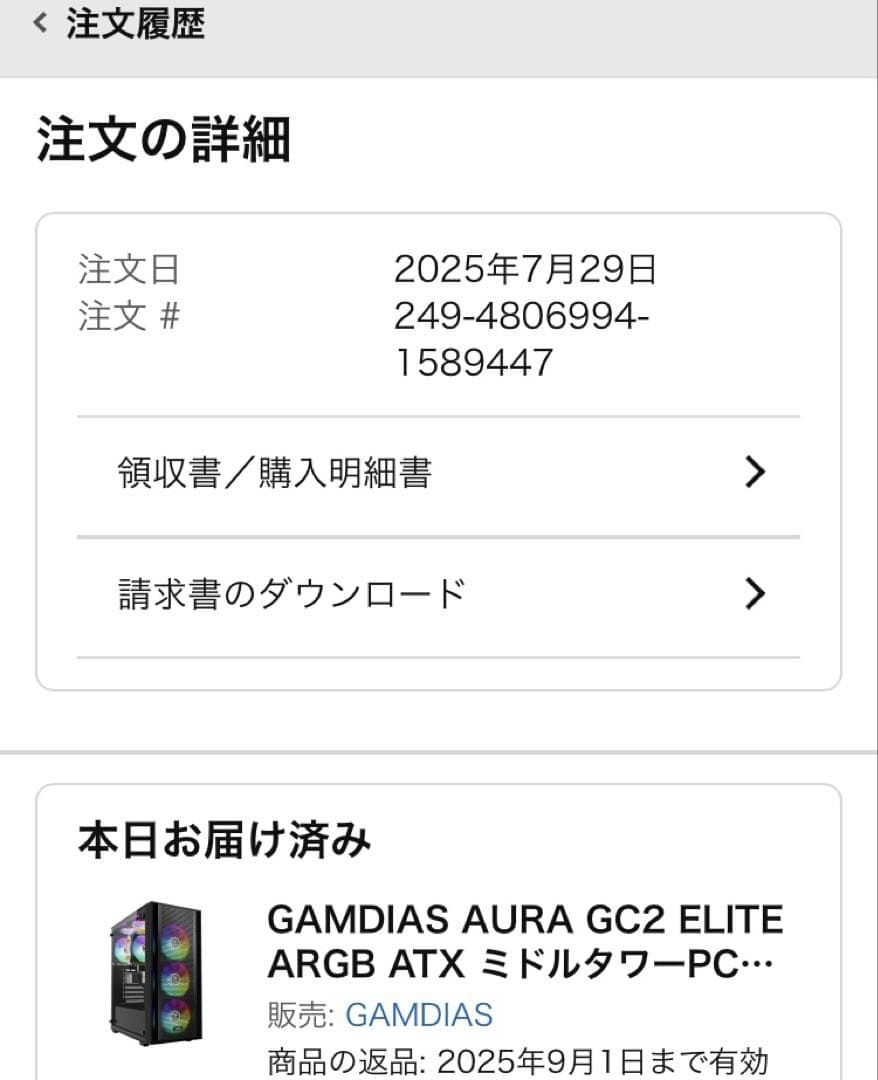Open receipt via the 領収書 row chevron
This screenshot has height=1080, width=878.
click(x=756, y=472)
